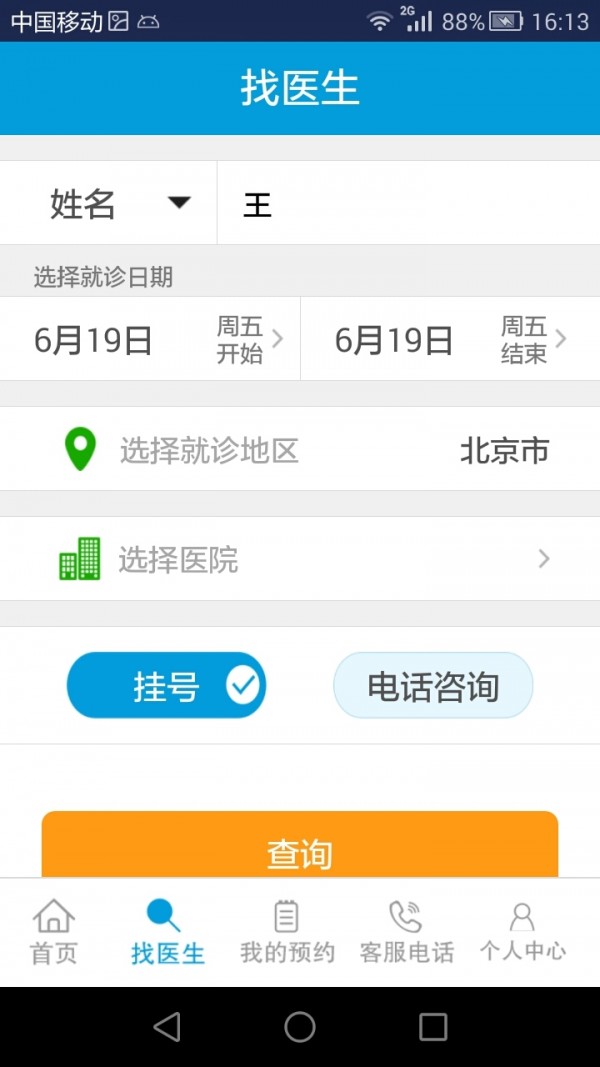Choose the start date 6月19日 周五开始
Image resolution: width=600 pixels, height=1067 pixels.
coord(150,340)
